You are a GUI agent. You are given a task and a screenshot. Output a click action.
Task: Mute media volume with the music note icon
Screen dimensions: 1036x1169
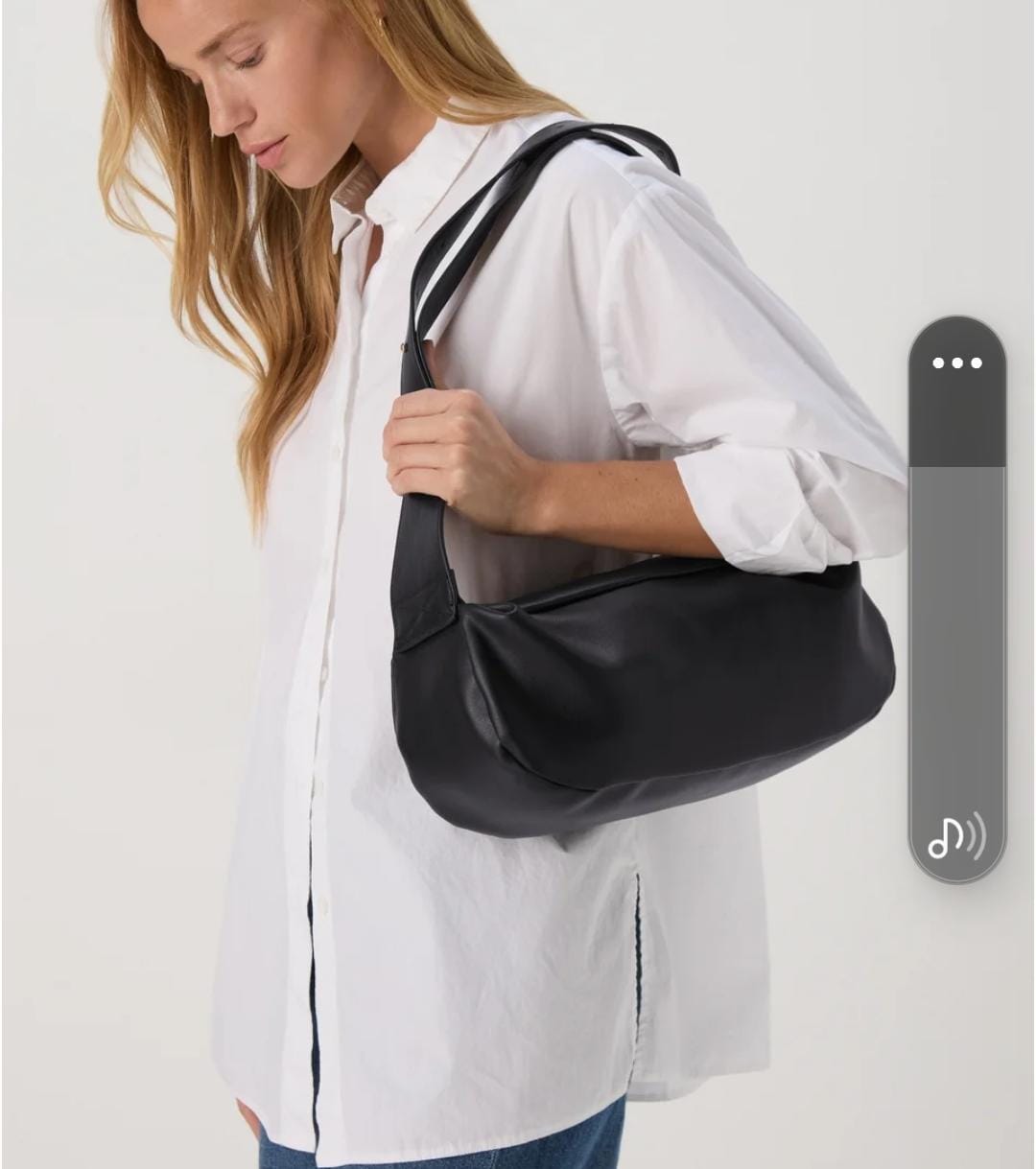(956, 835)
